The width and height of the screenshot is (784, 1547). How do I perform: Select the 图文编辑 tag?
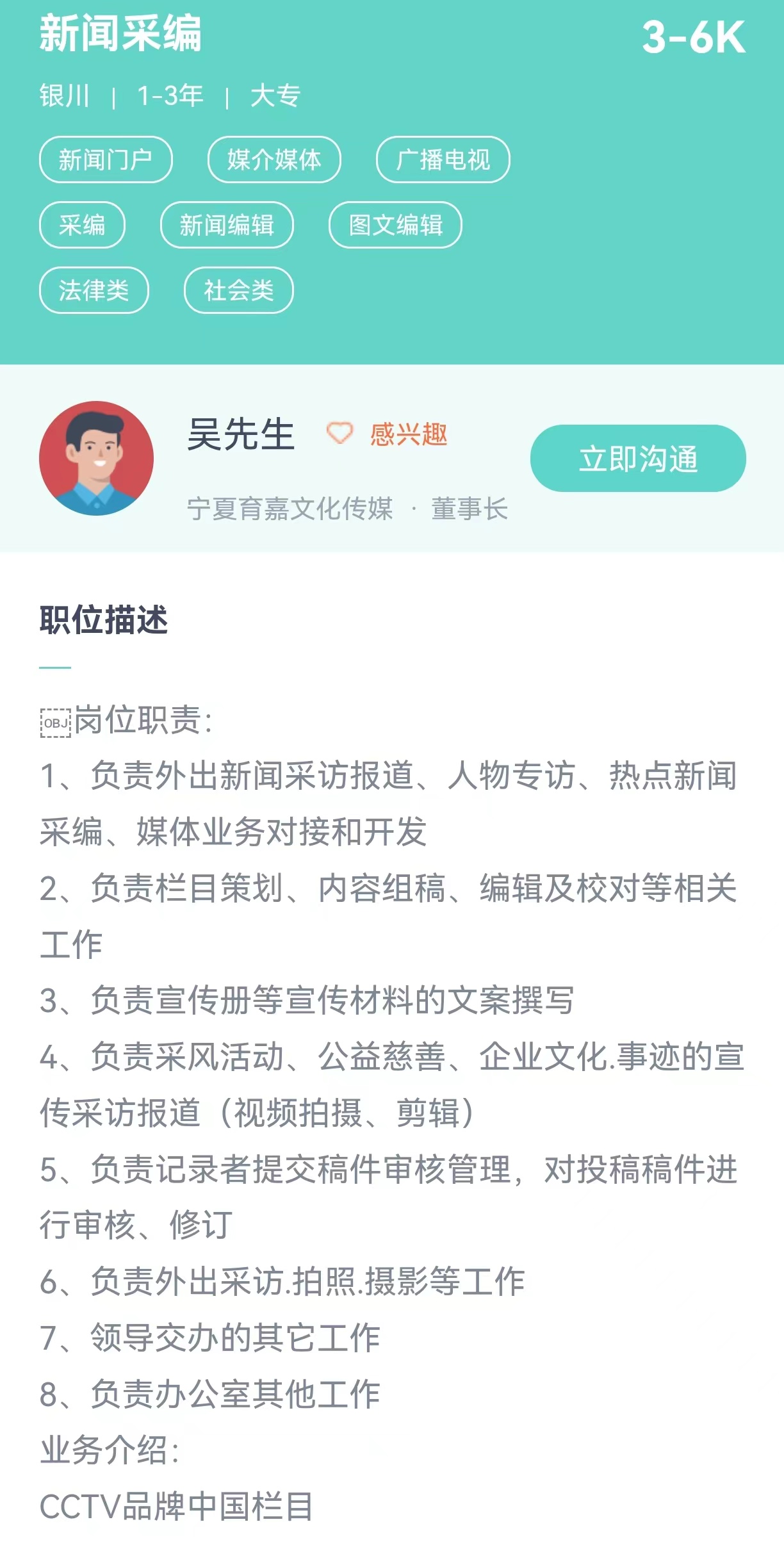pyautogui.click(x=395, y=225)
